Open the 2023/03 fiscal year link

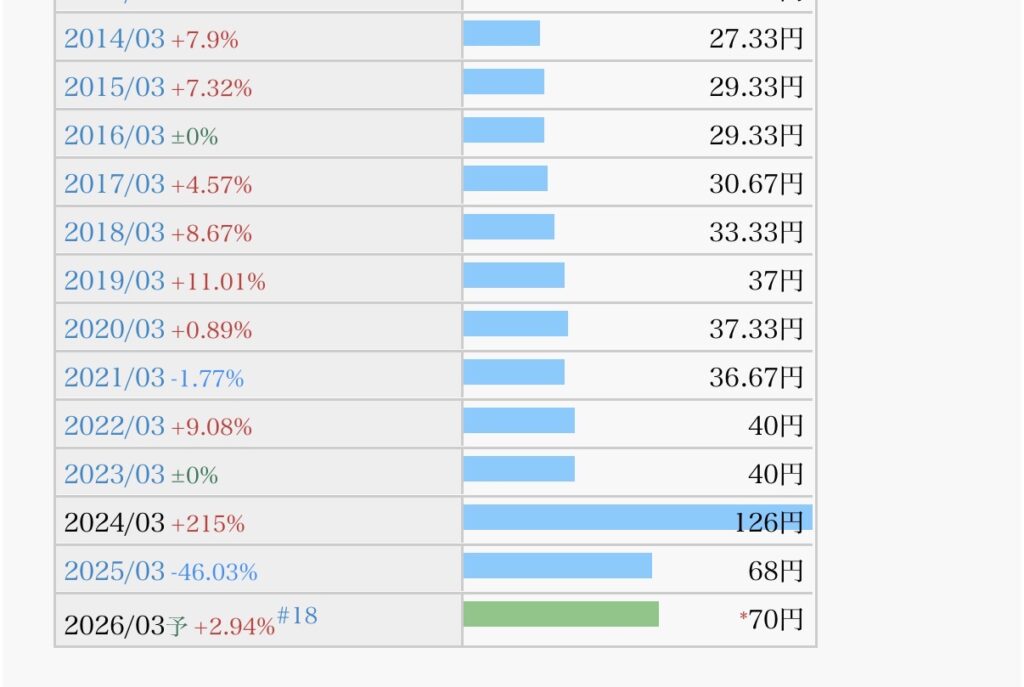pos(114,474)
